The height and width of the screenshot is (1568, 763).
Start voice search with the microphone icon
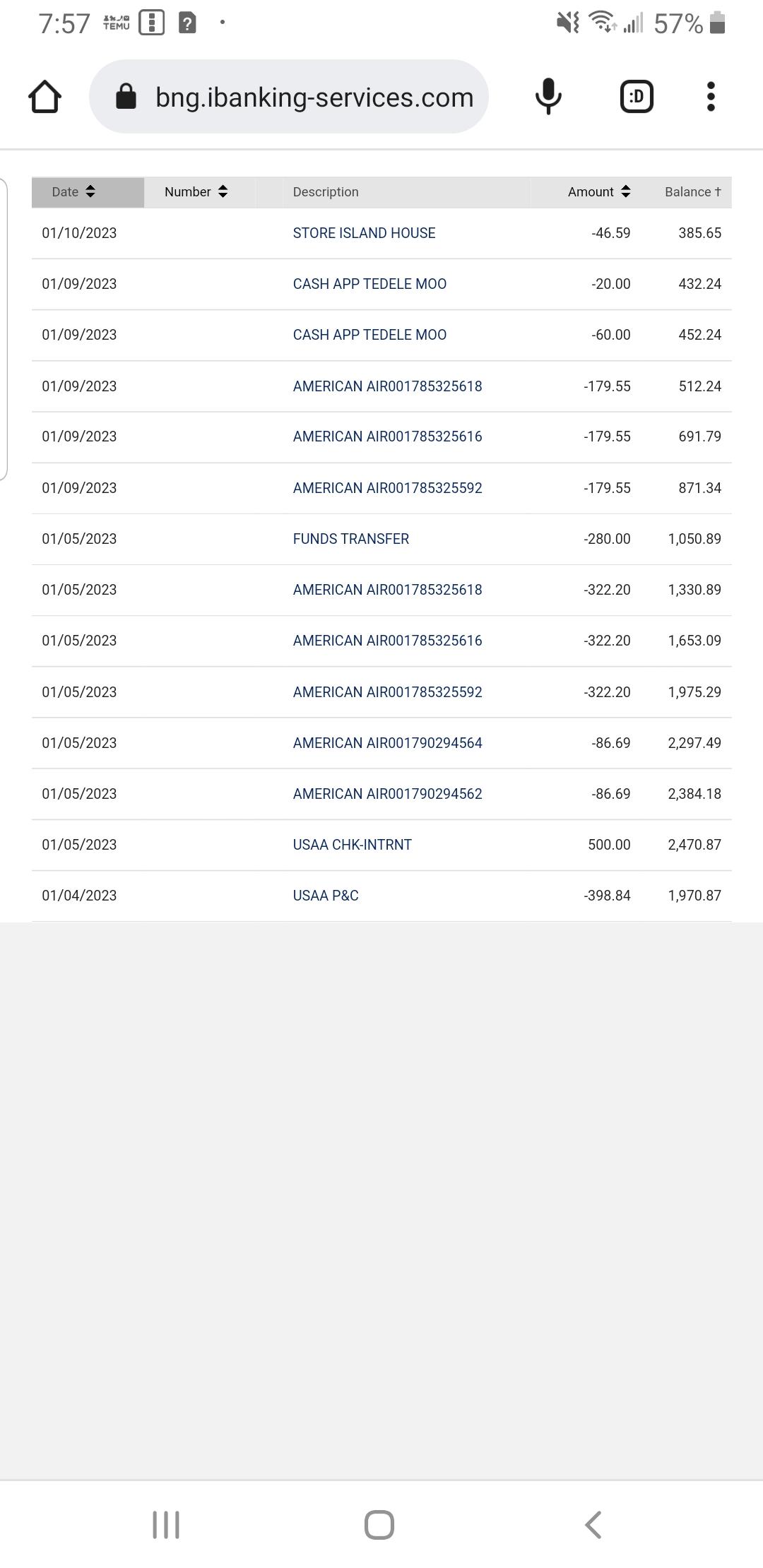548,97
